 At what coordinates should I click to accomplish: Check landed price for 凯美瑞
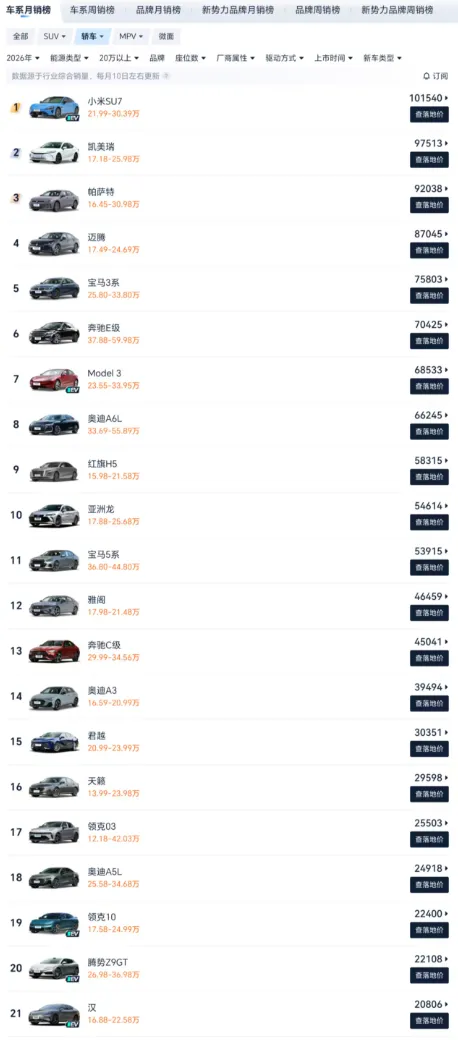click(429, 159)
